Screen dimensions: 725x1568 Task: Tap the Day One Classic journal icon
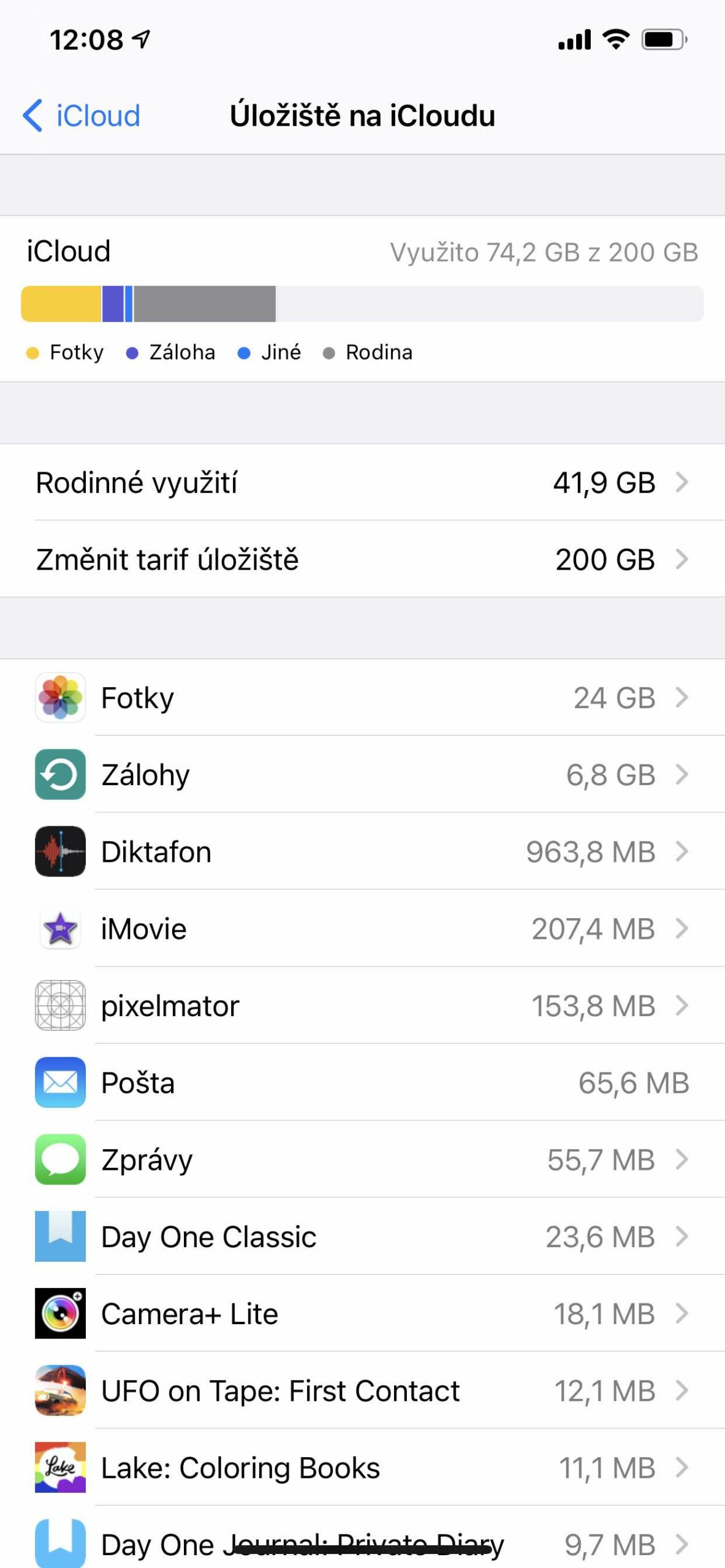pos(59,1237)
